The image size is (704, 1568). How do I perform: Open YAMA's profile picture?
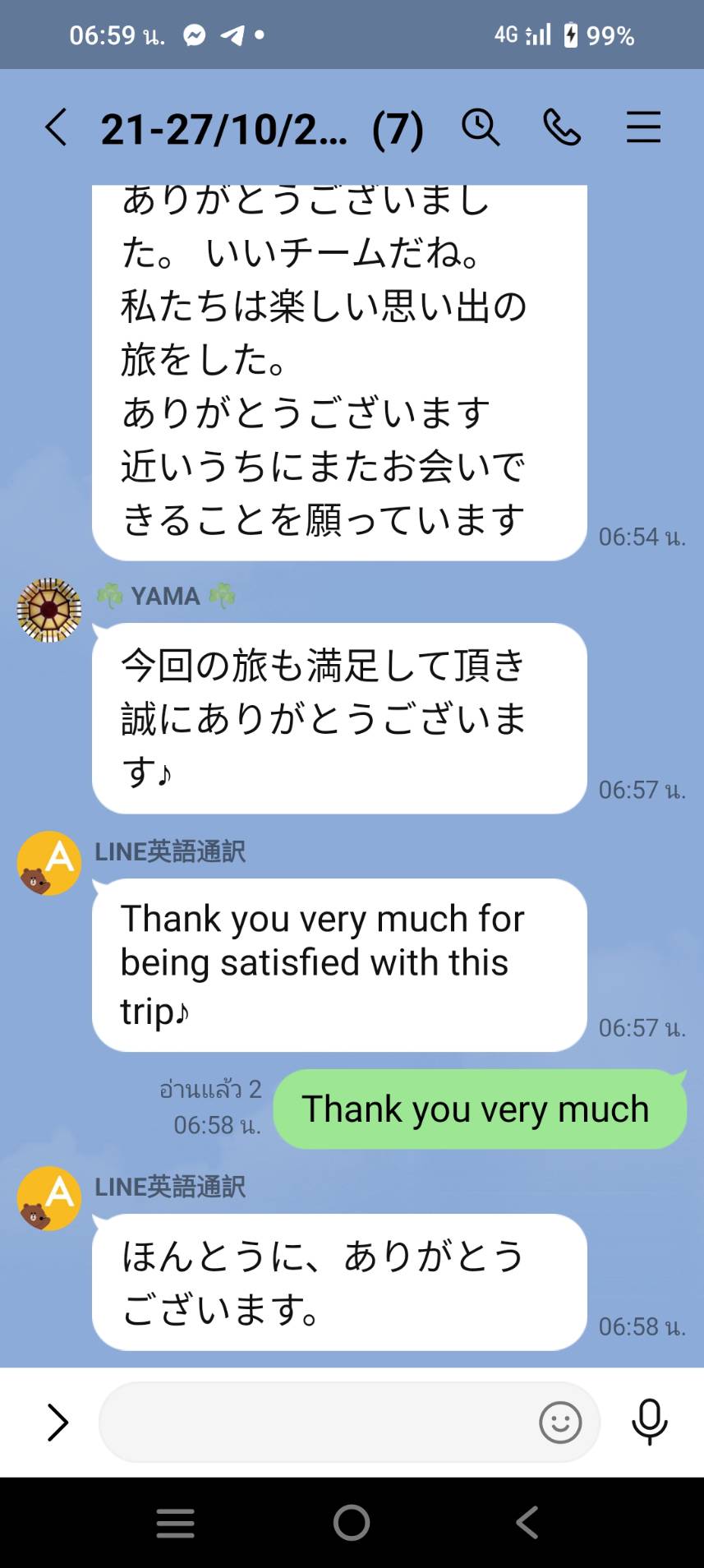click(x=49, y=610)
